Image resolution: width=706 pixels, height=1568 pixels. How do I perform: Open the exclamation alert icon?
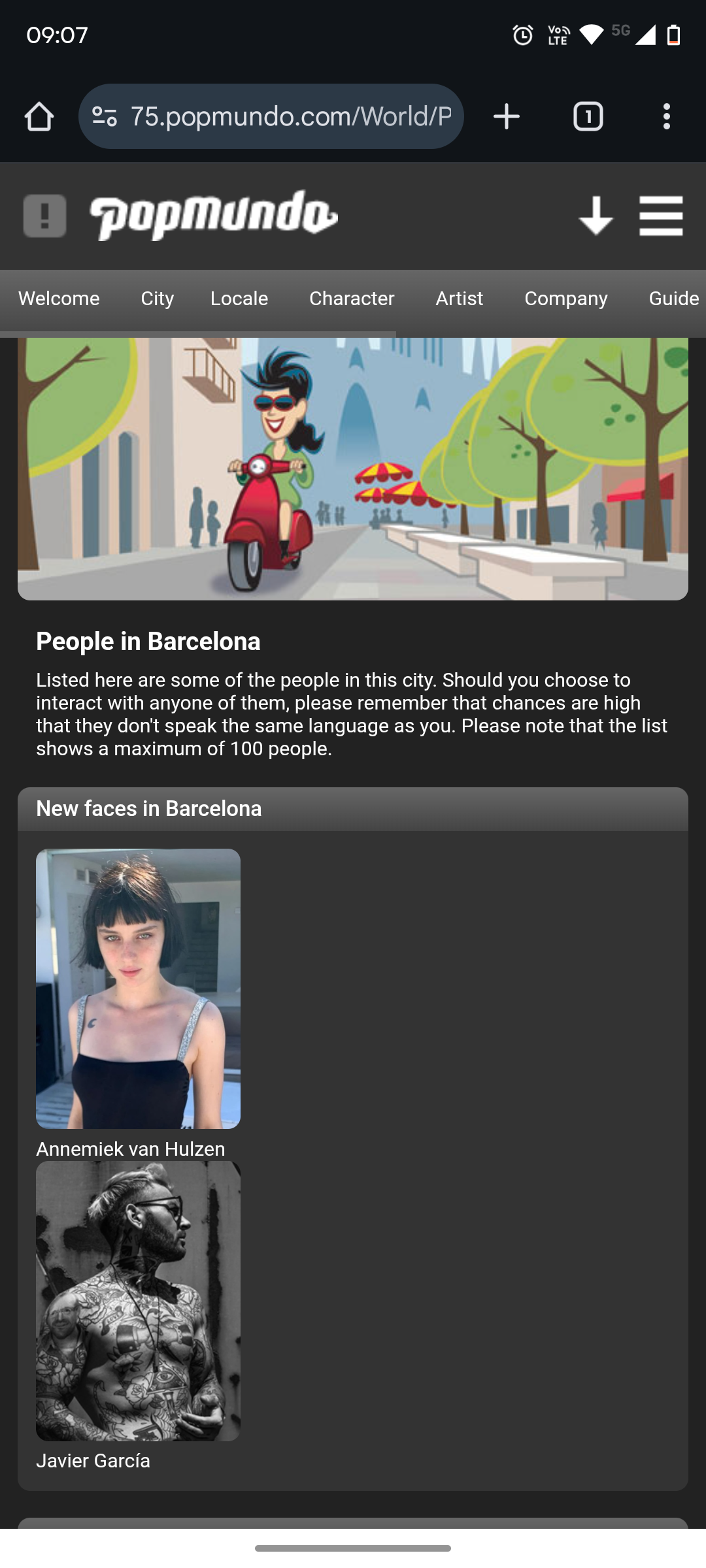coord(44,216)
